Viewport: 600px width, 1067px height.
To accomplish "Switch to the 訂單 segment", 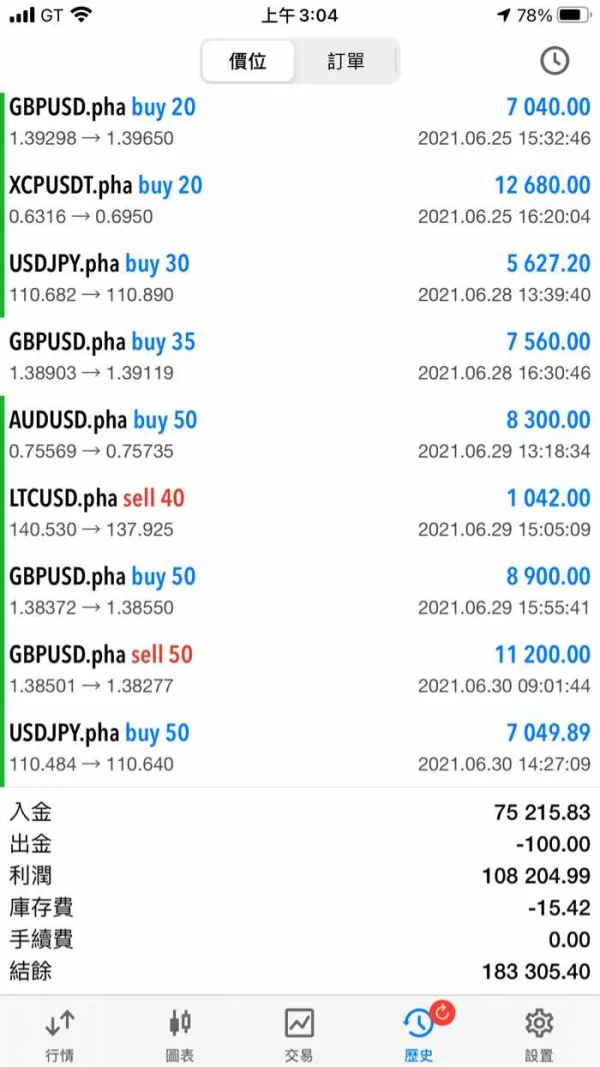I will (x=346, y=61).
